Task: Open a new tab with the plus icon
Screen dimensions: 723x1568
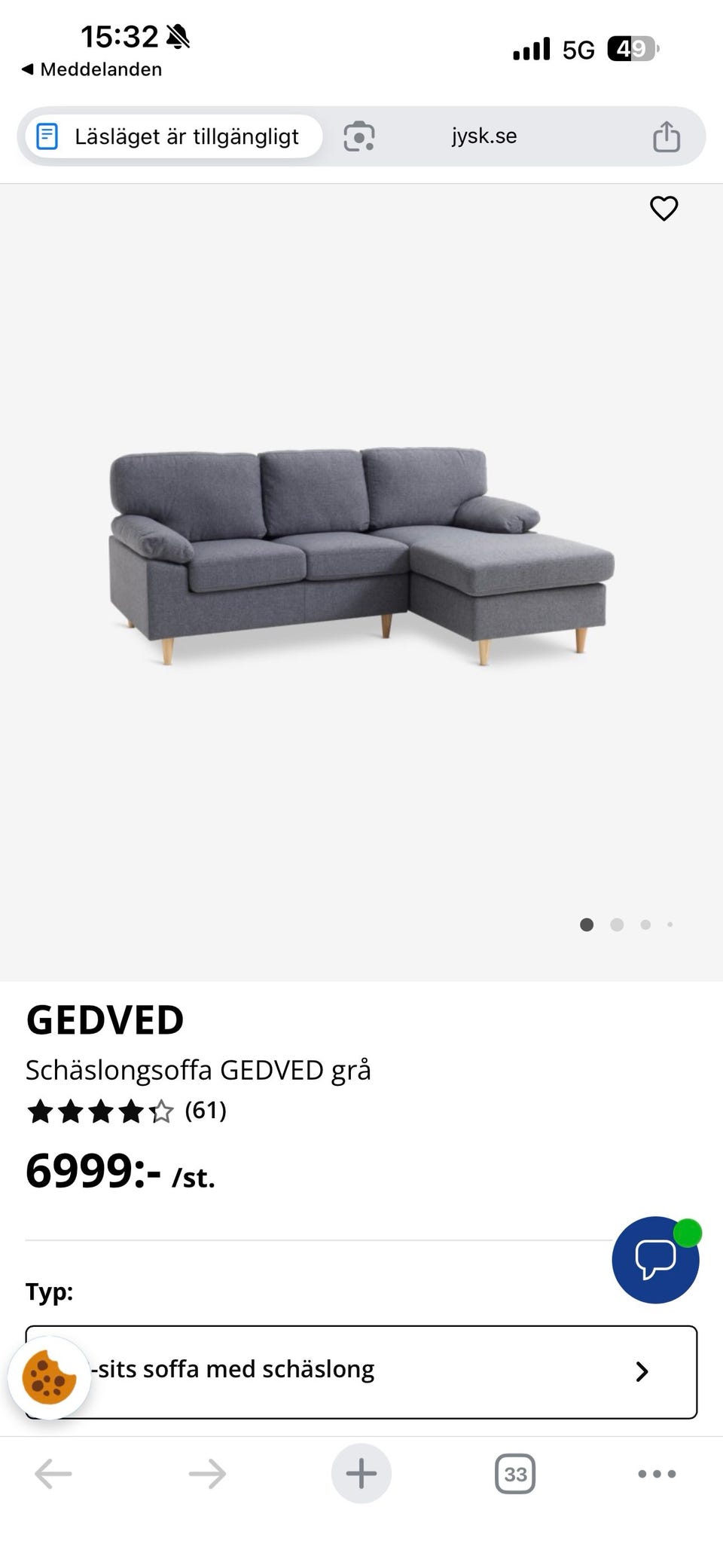Action: [361, 1474]
